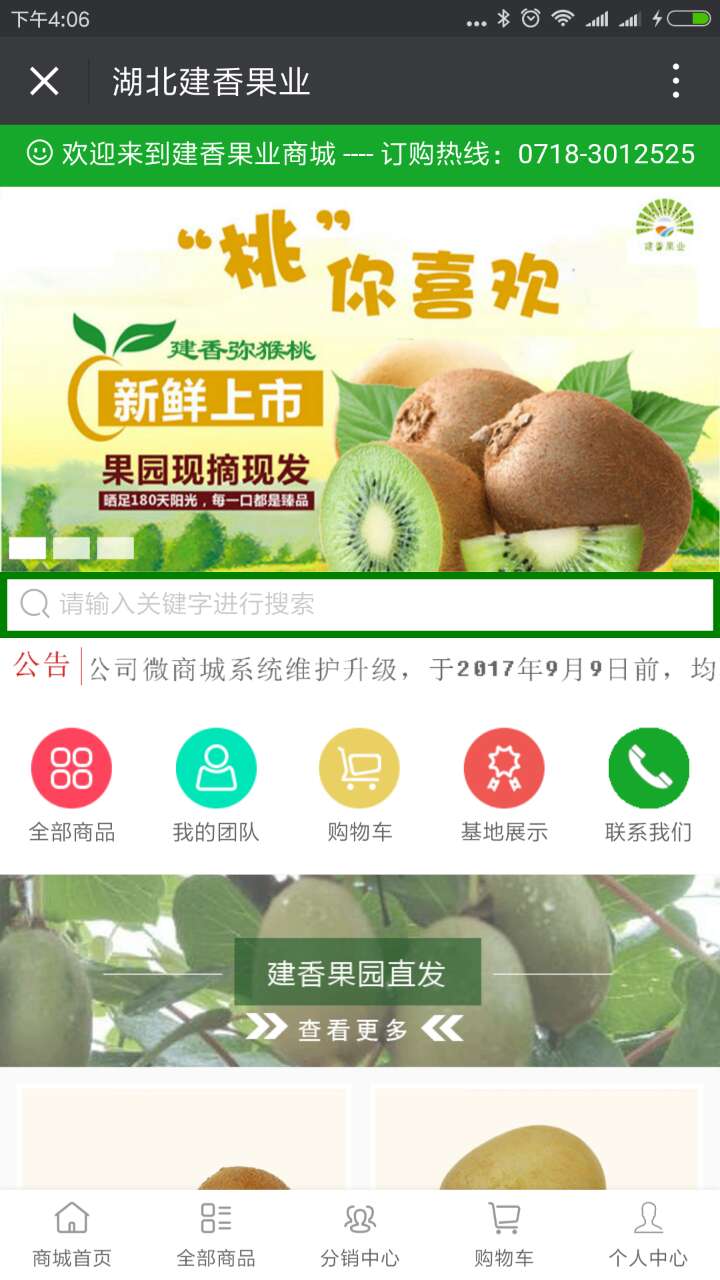Switch to 全部商品 bottom tab
720x1280 pixels.
[x=216, y=1235]
